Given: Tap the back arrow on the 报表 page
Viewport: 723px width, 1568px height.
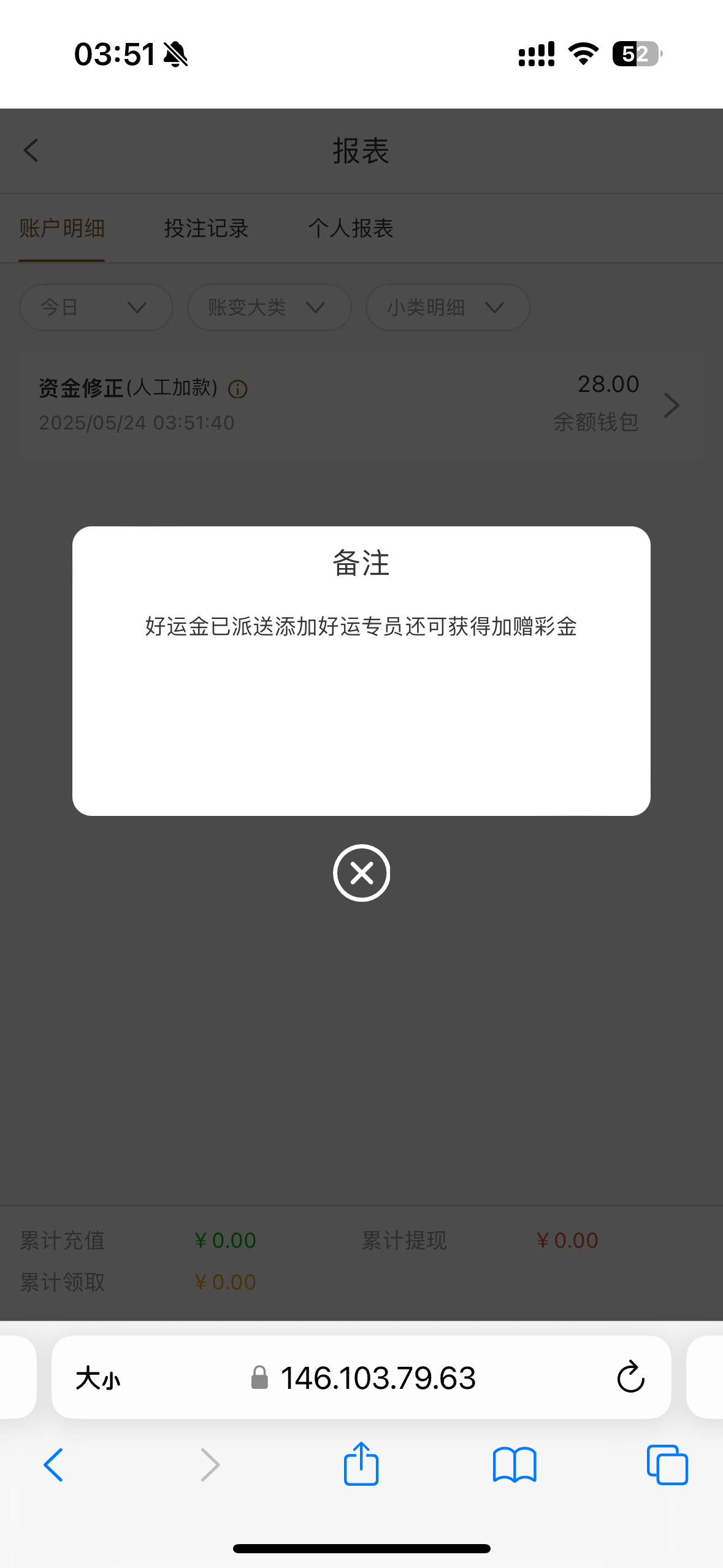Looking at the screenshot, I should point(30,150).
